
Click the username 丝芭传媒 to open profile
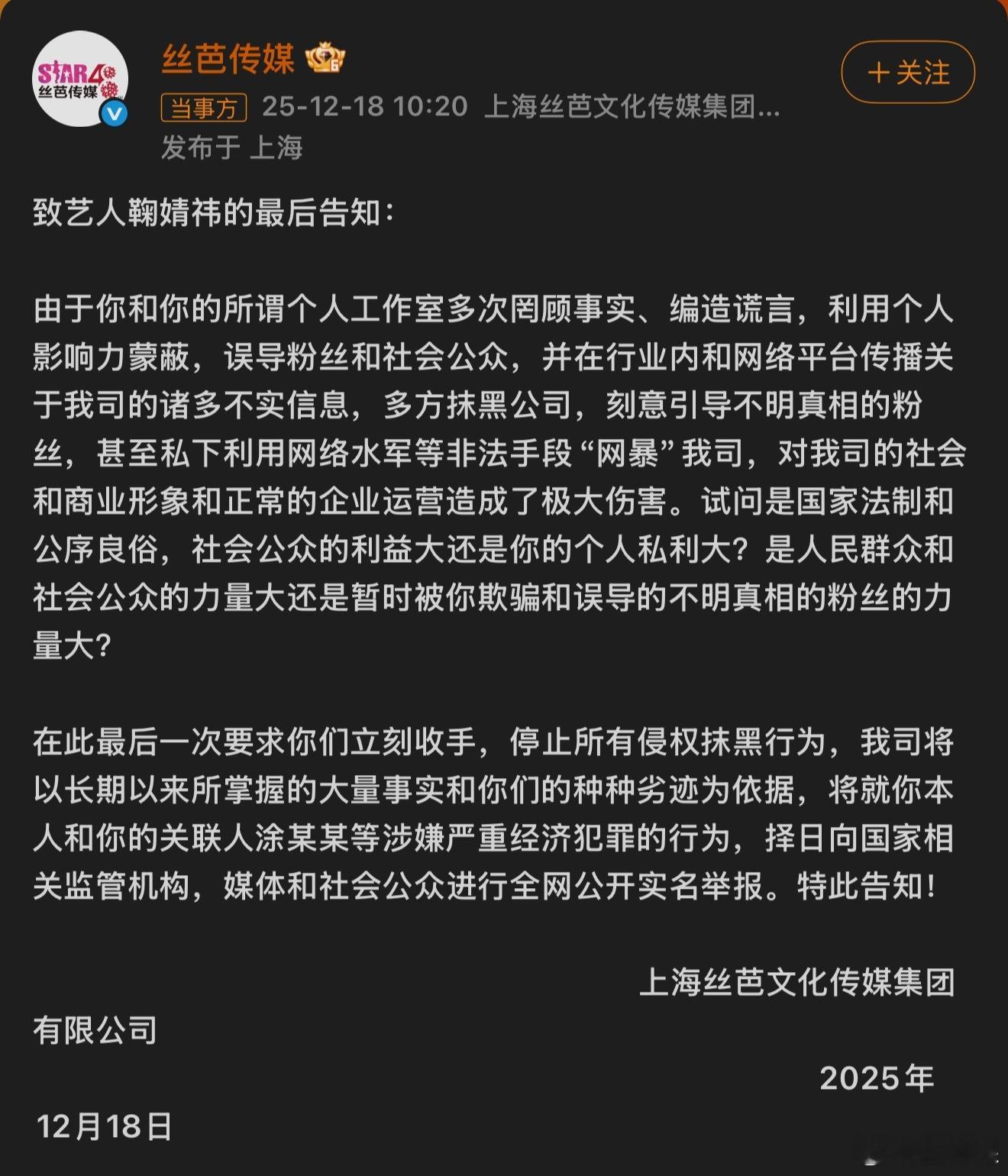tap(228, 60)
